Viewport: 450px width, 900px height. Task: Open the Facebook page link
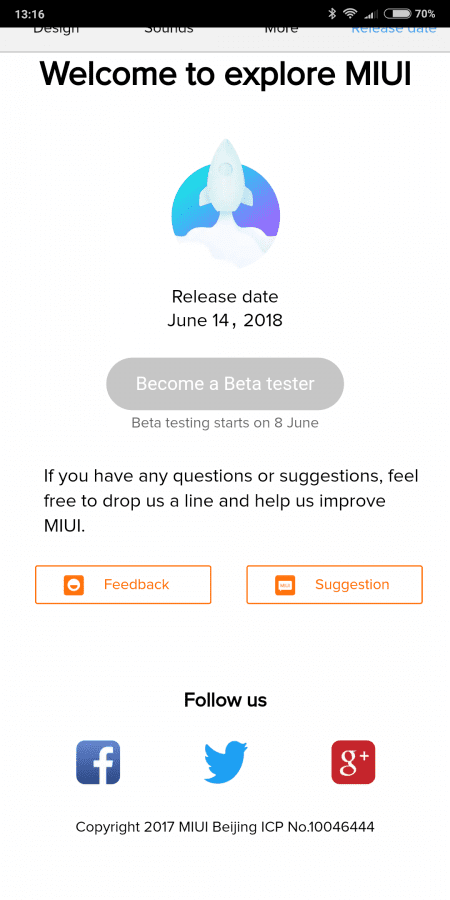pos(98,762)
